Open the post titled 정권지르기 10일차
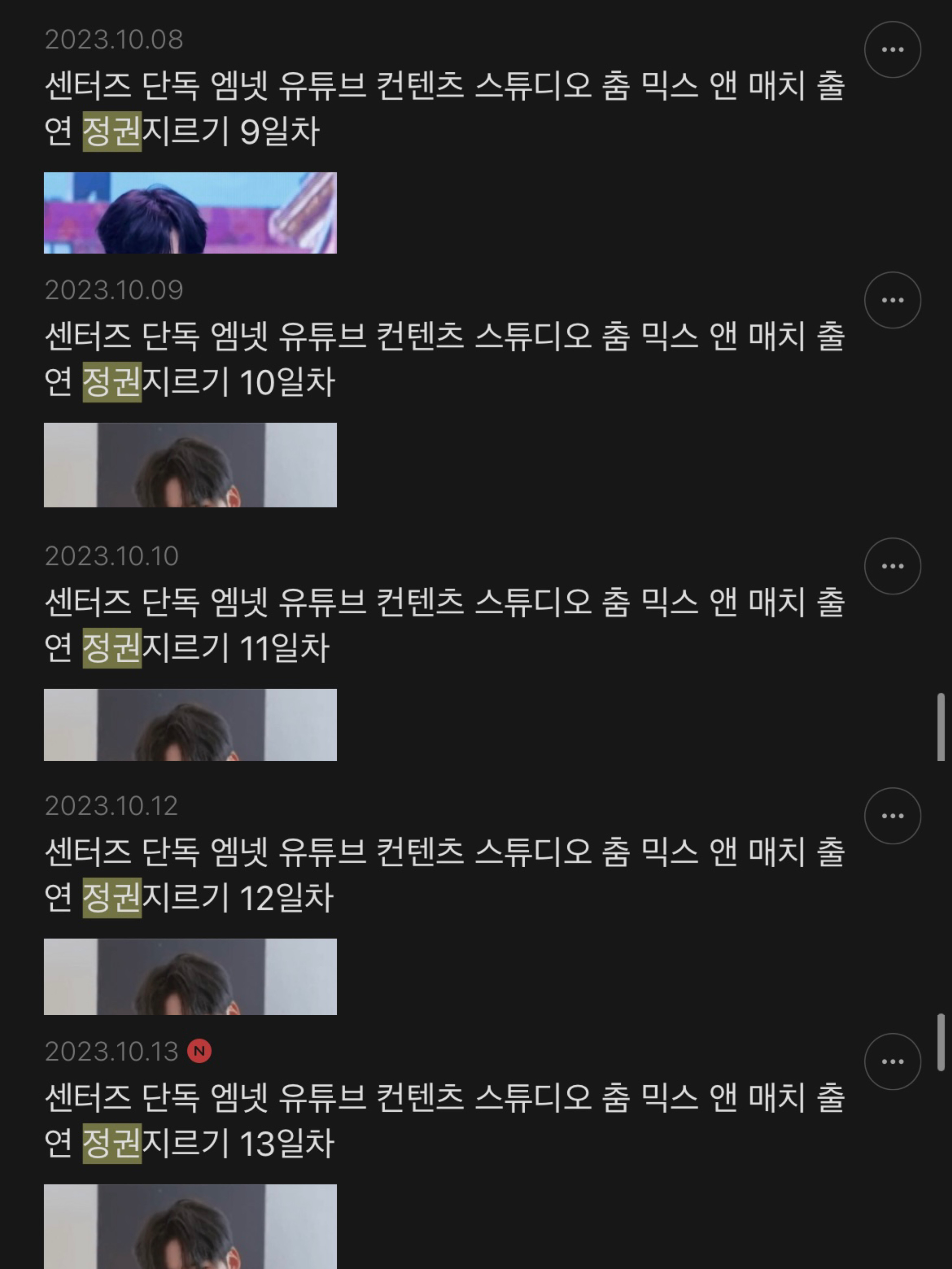 (445, 359)
